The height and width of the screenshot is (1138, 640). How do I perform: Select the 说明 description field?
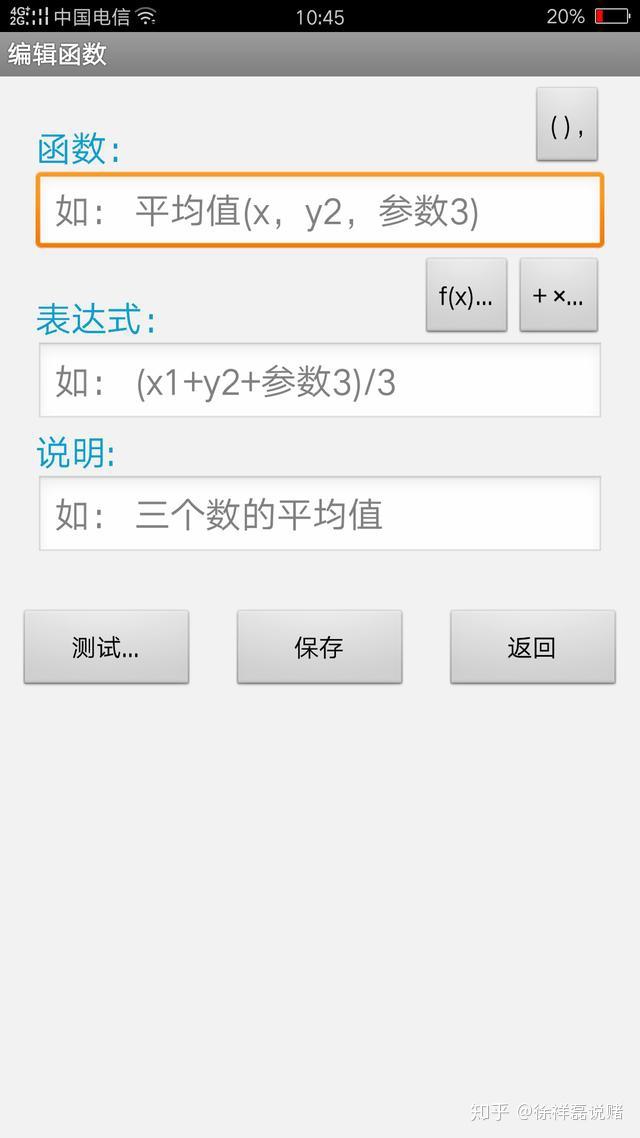320,513
